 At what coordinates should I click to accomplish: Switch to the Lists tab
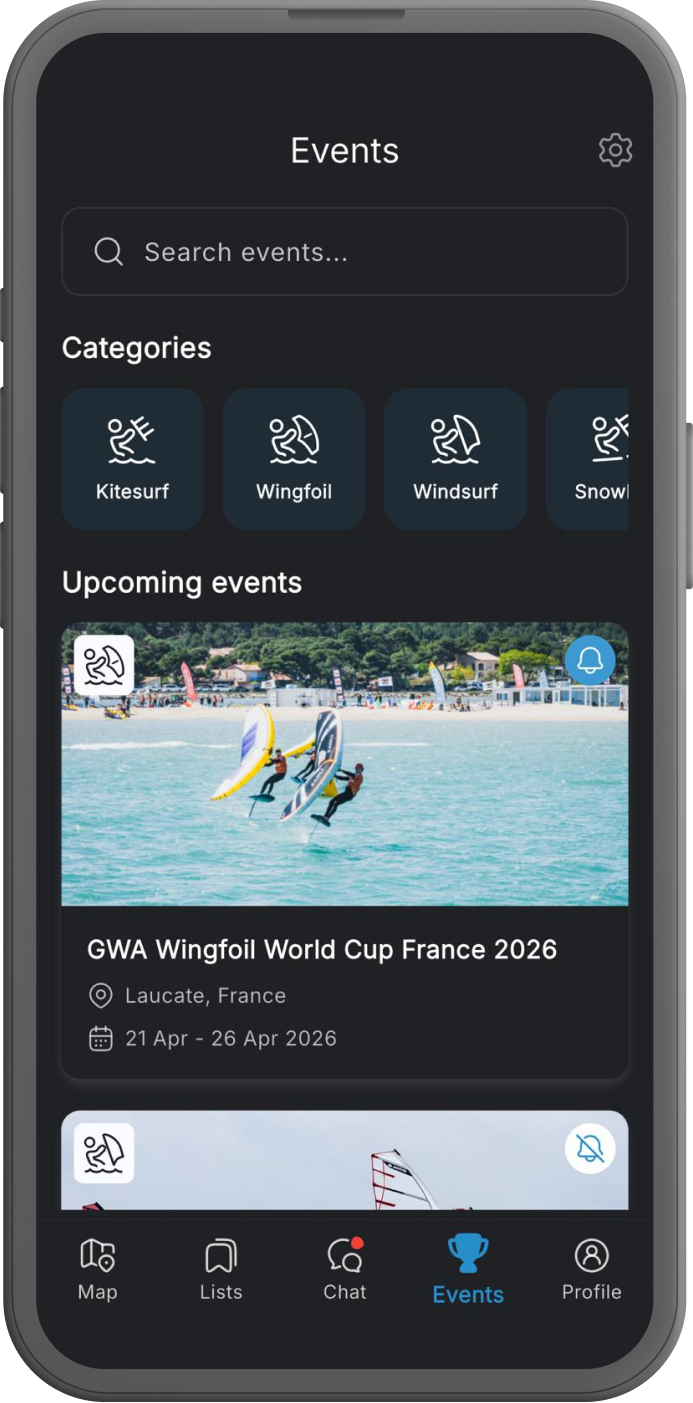221,1270
